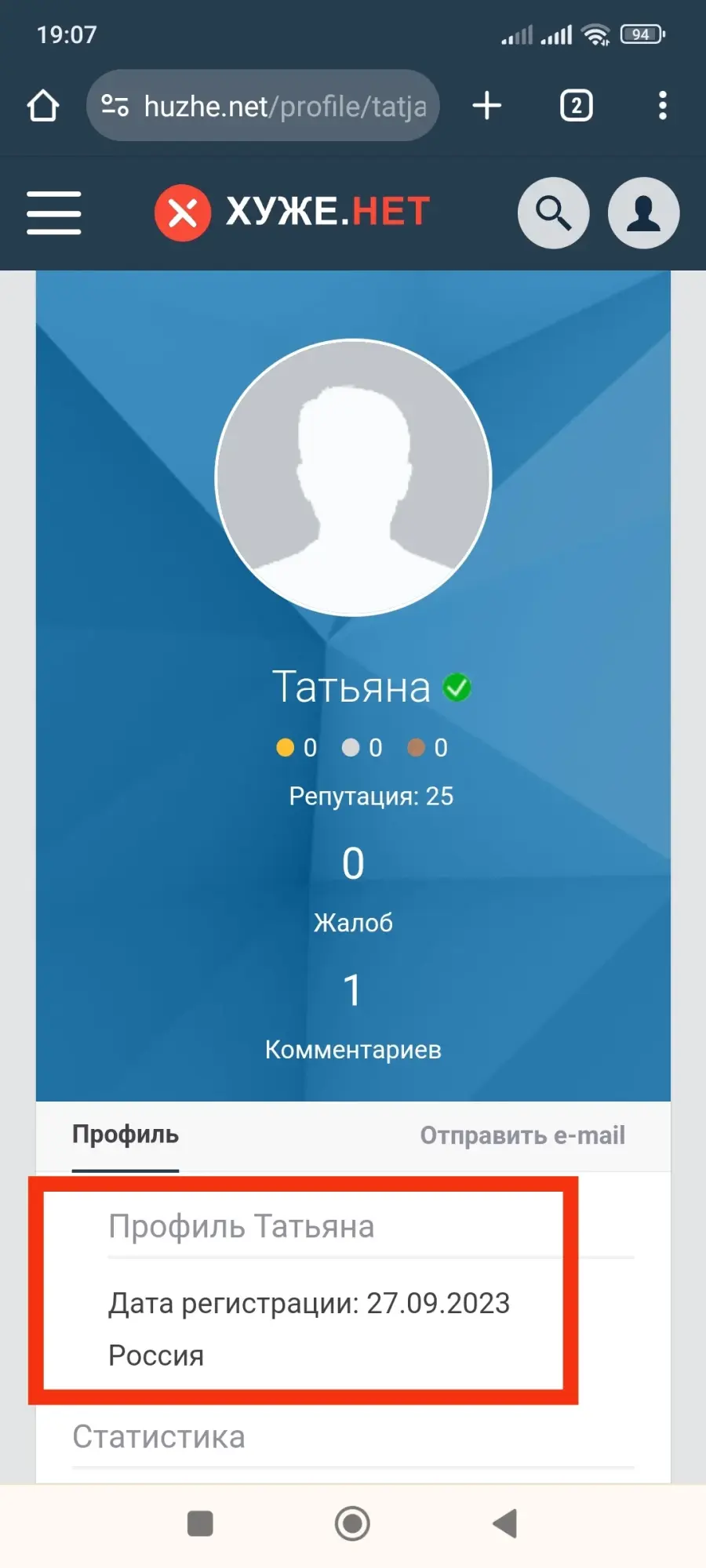Tap the system home button
706x1568 pixels.
pyautogui.click(x=352, y=1523)
